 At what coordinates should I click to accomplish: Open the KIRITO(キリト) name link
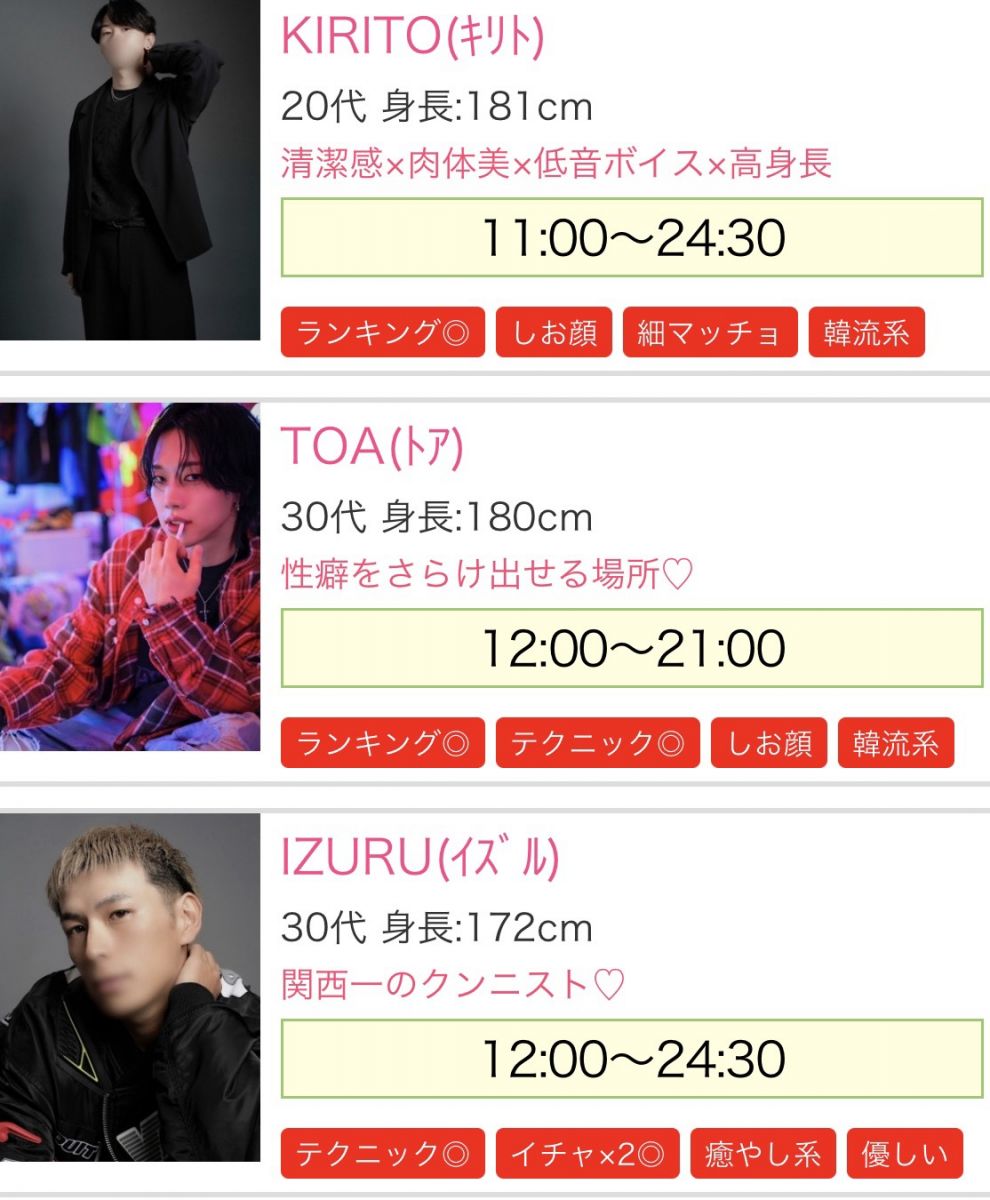(x=413, y=38)
